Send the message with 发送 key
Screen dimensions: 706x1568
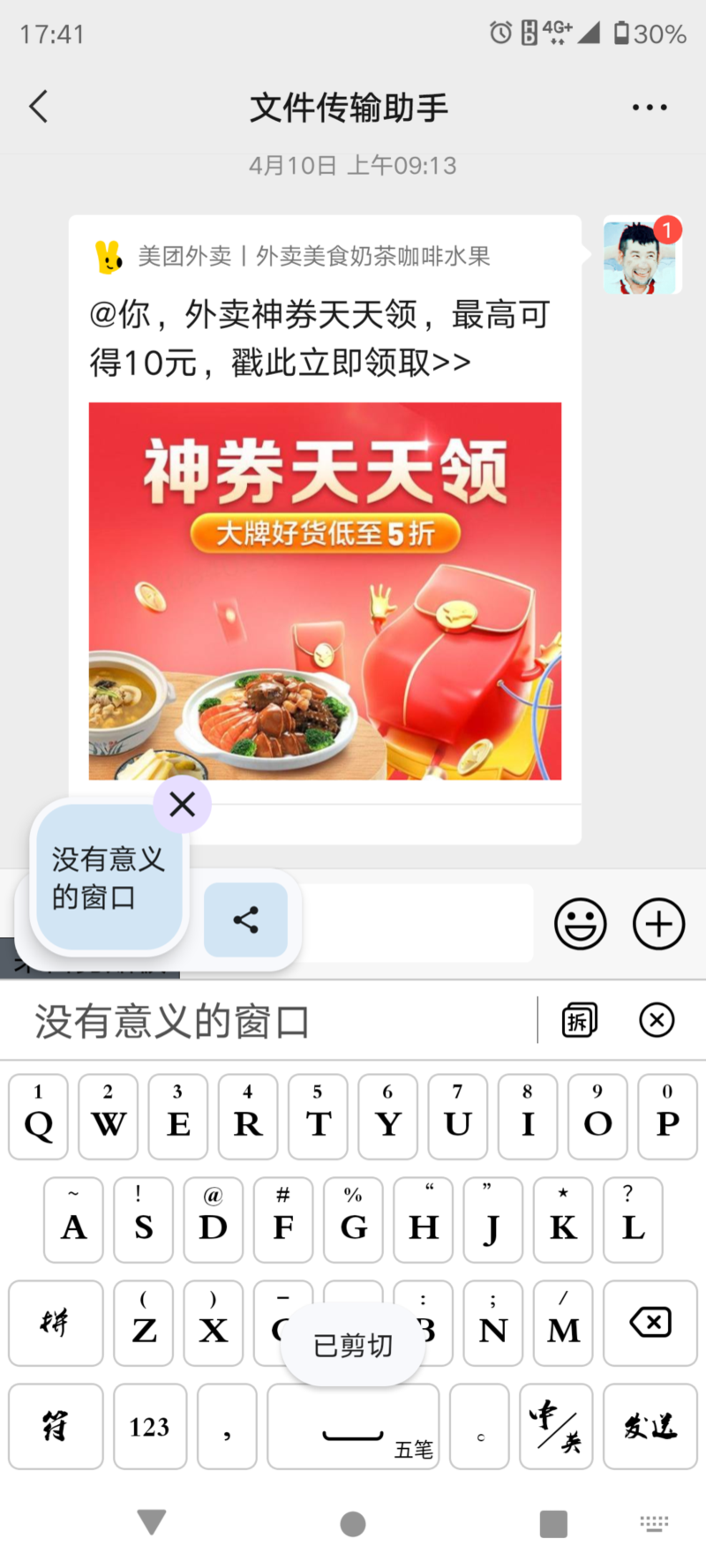click(650, 1426)
